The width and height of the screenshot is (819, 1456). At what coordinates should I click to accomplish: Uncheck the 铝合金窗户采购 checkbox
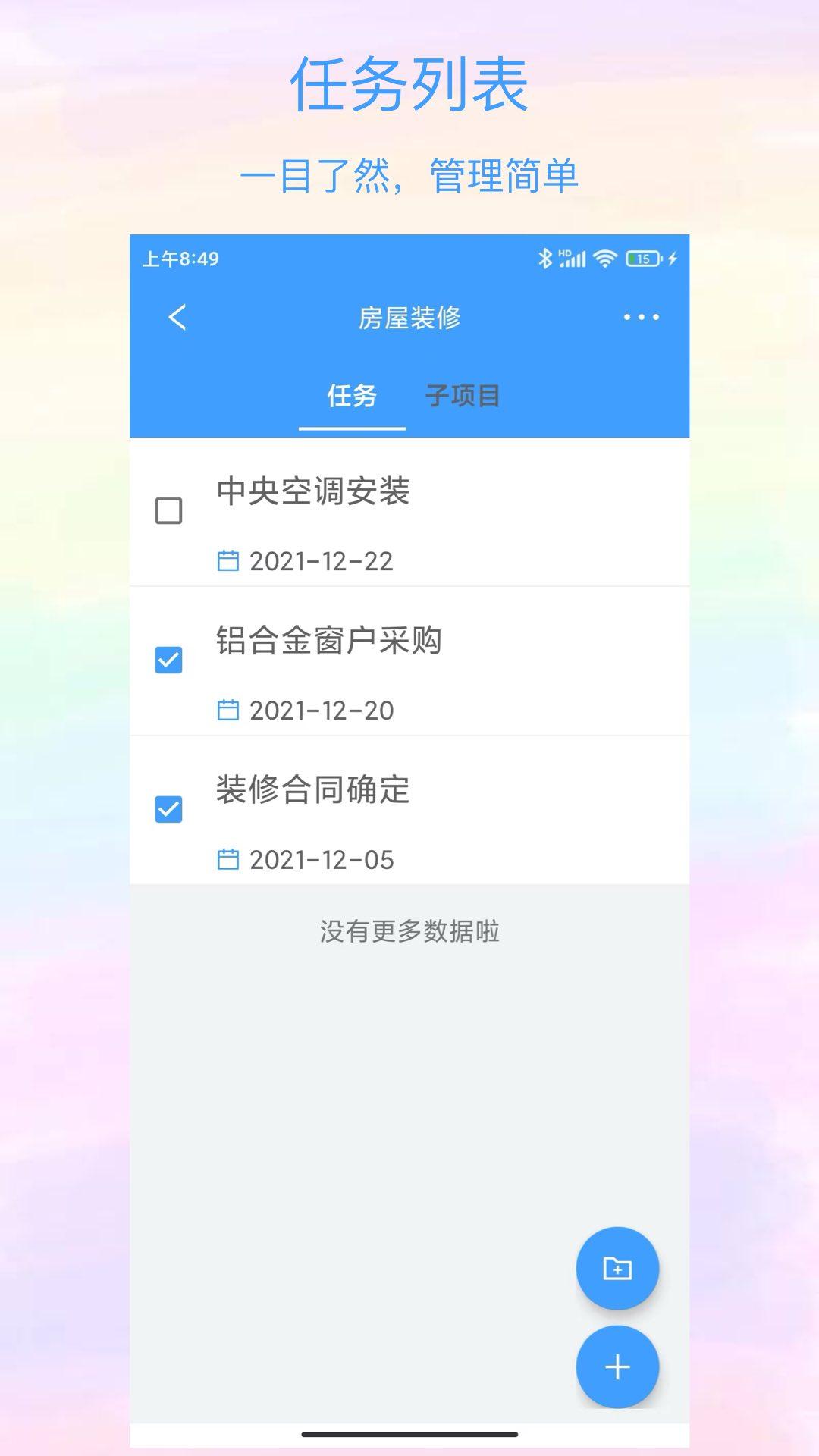point(169,660)
